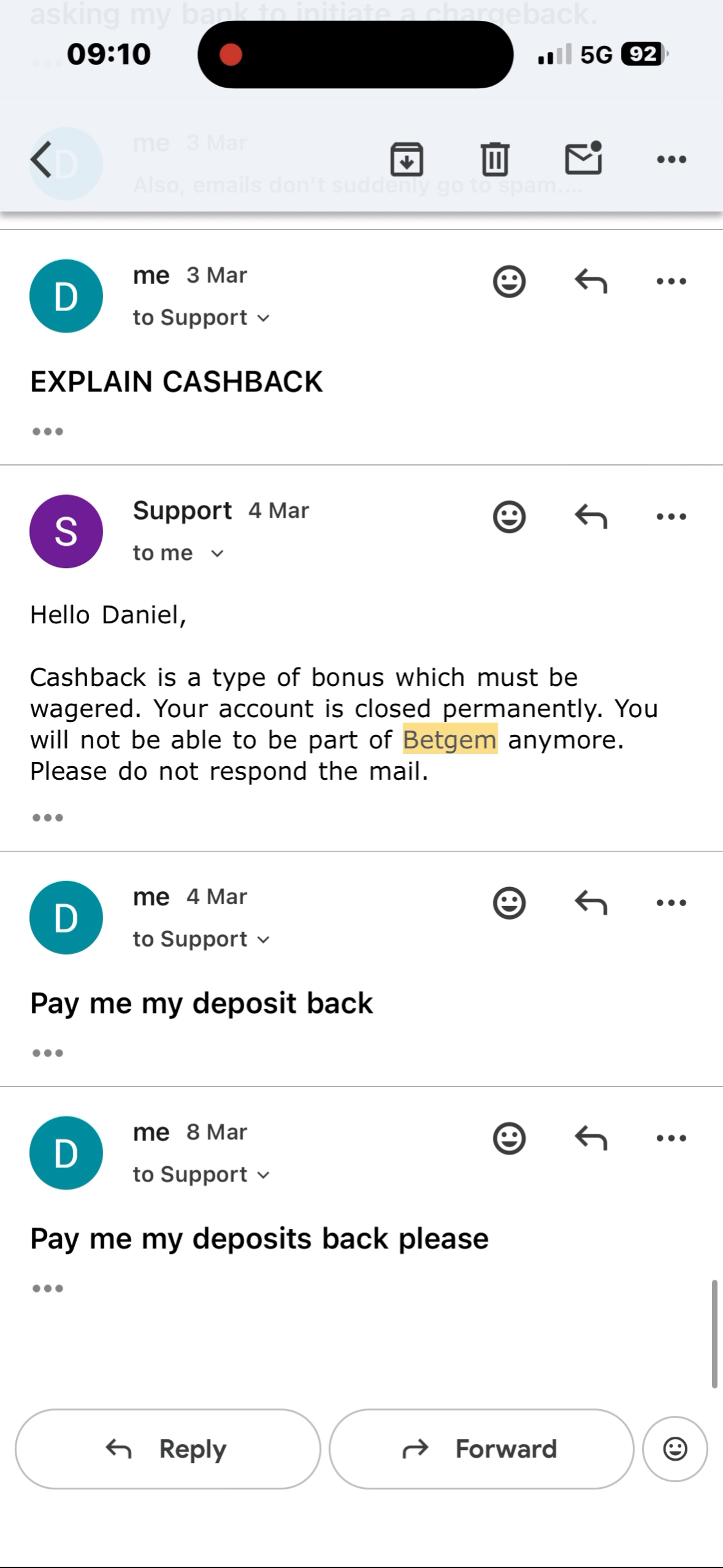Reply to the 8 Mar message

[x=591, y=1138]
